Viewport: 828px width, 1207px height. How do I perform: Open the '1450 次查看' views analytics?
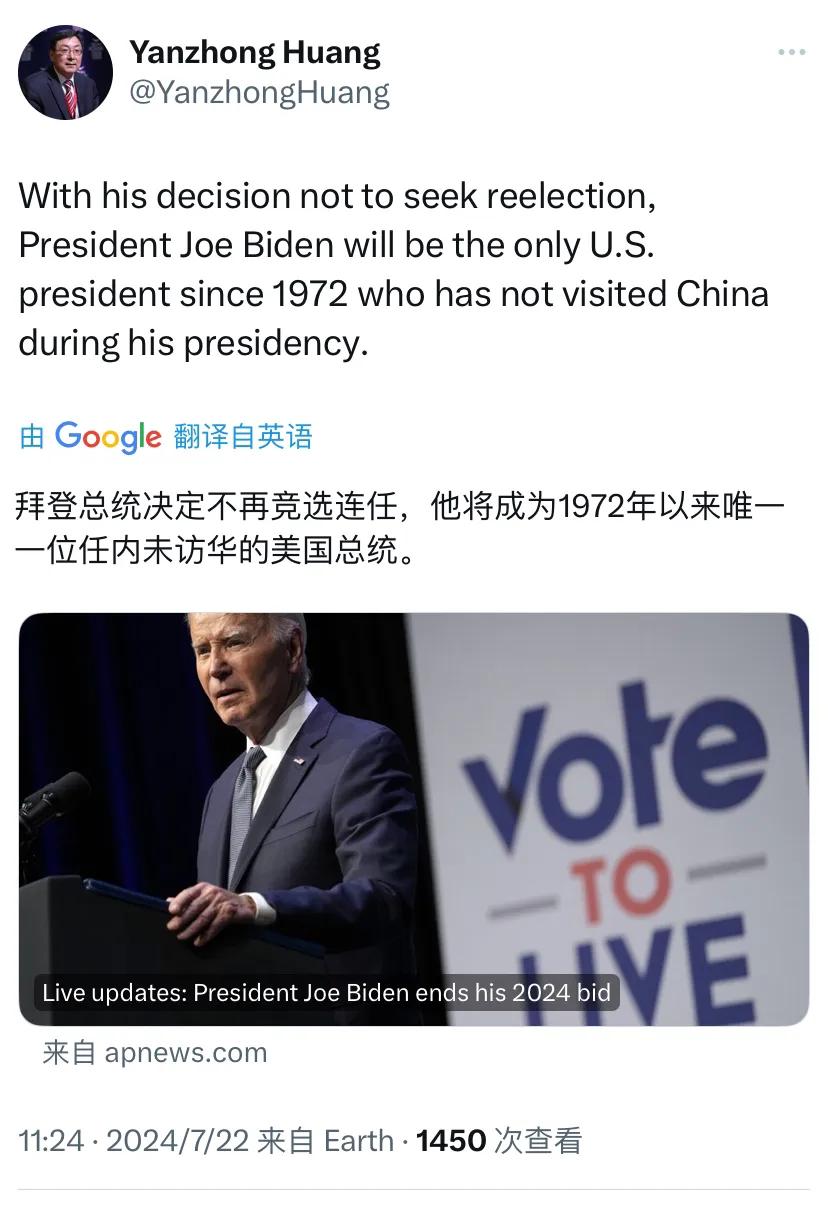[498, 1139]
